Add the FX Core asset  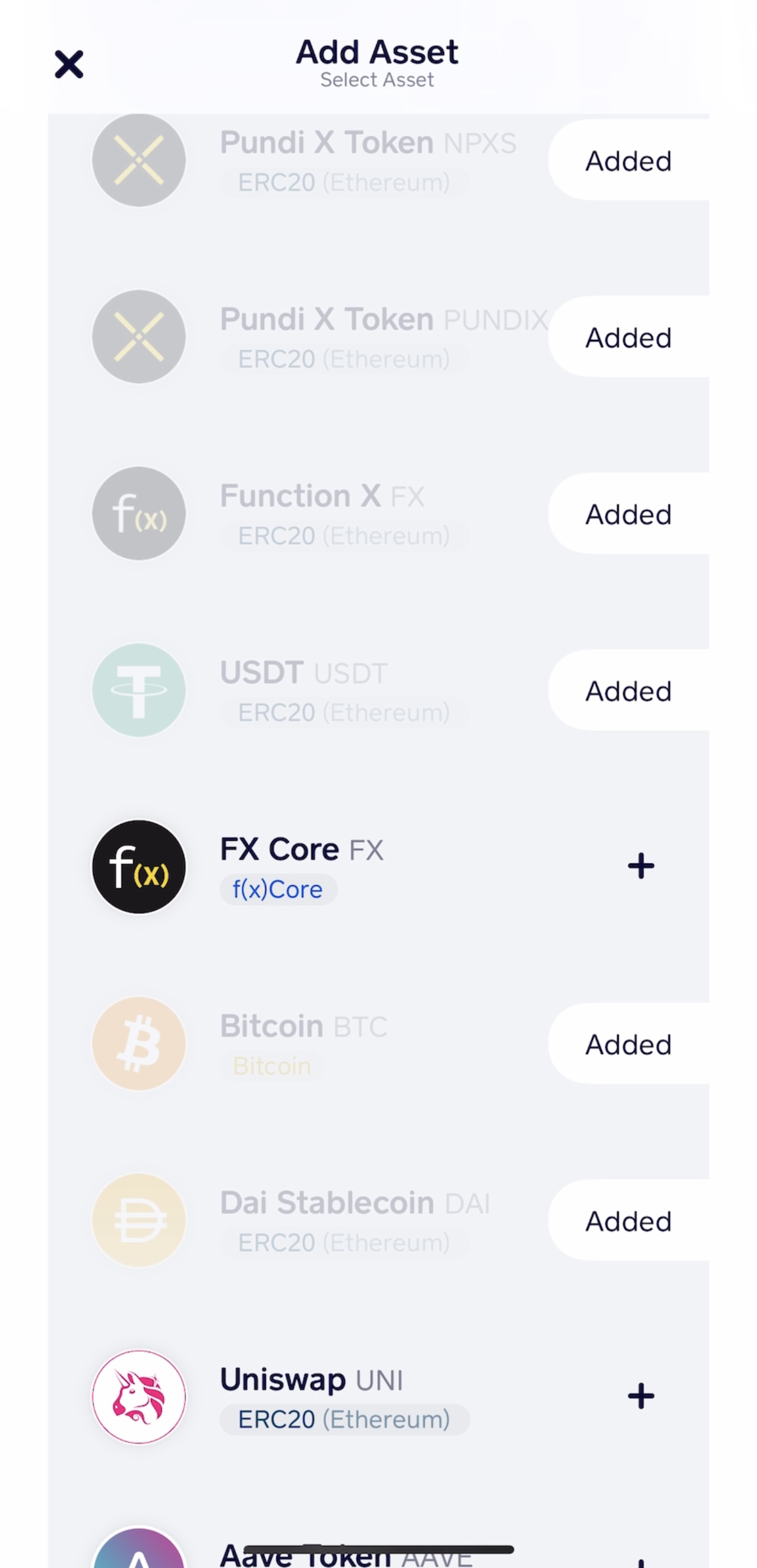pyautogui.click(x=641, y=865)
